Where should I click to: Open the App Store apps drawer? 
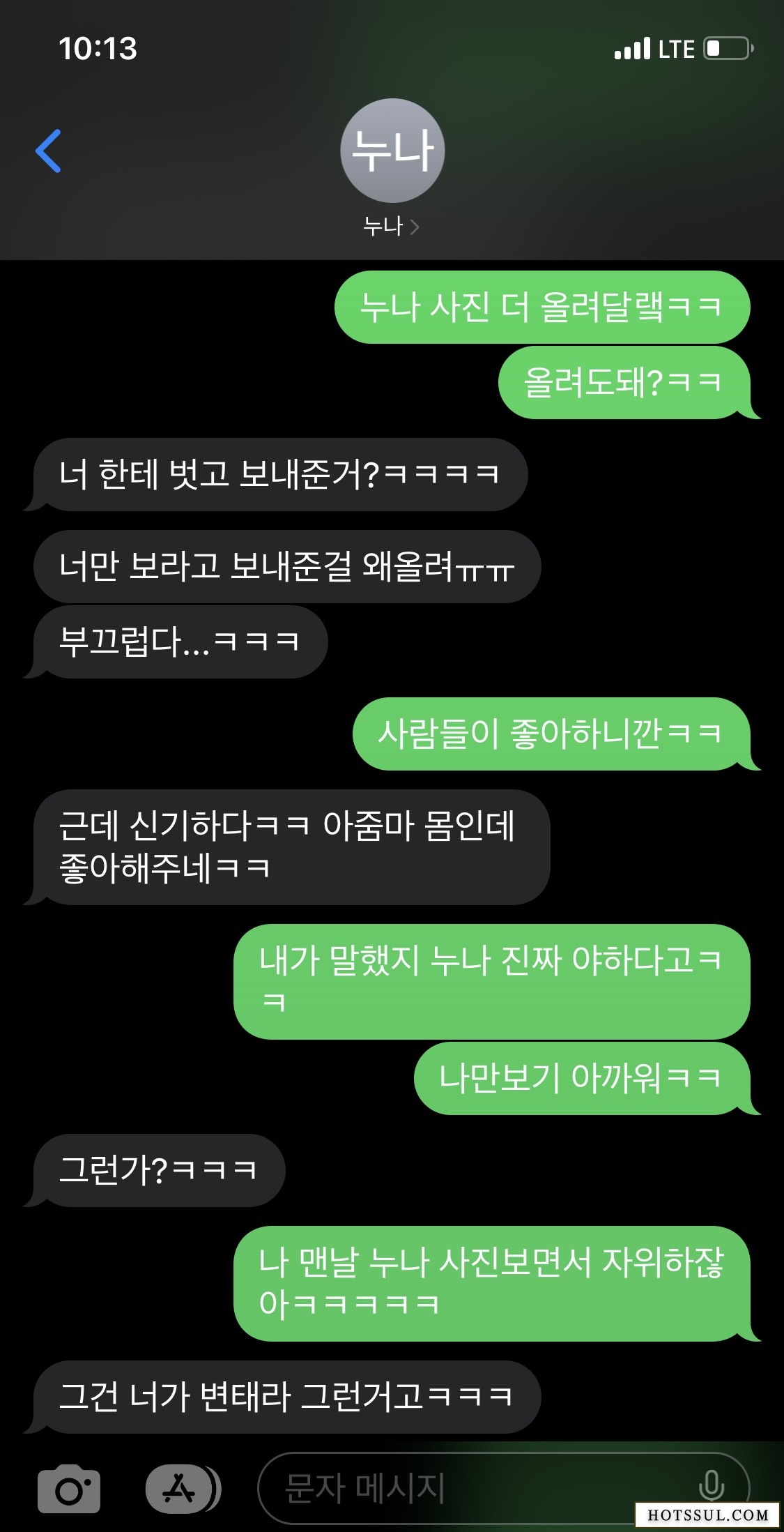tap(180, 1488)
